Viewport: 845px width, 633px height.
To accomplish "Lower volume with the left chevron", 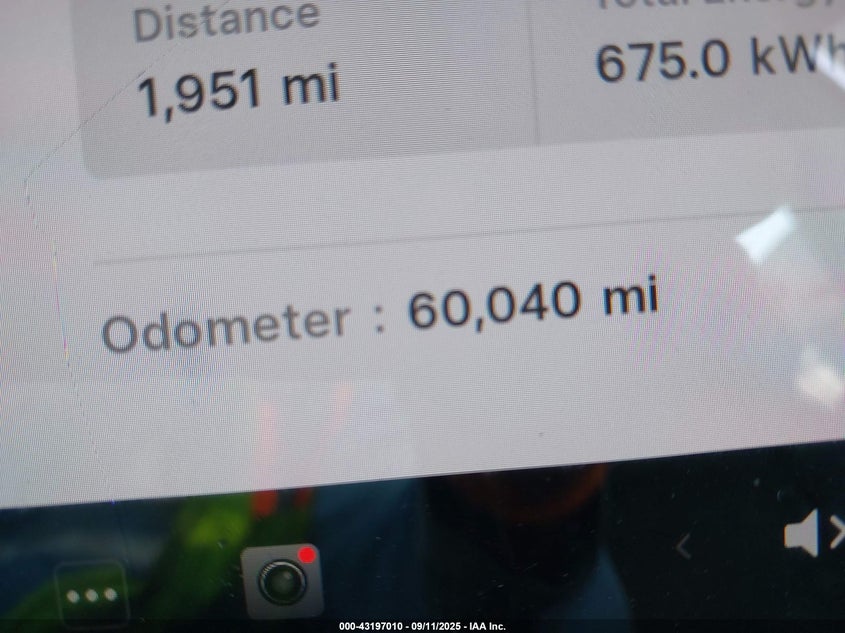I will (x=684, y=547).
